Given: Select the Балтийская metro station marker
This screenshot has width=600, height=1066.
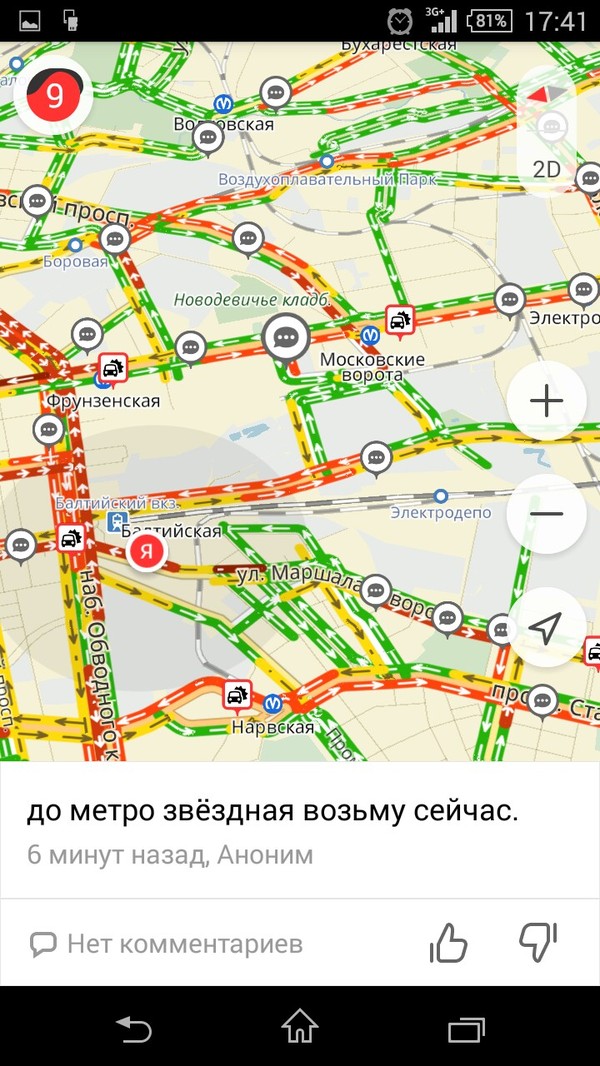Looking at the screenshot, I should (118, 523).
